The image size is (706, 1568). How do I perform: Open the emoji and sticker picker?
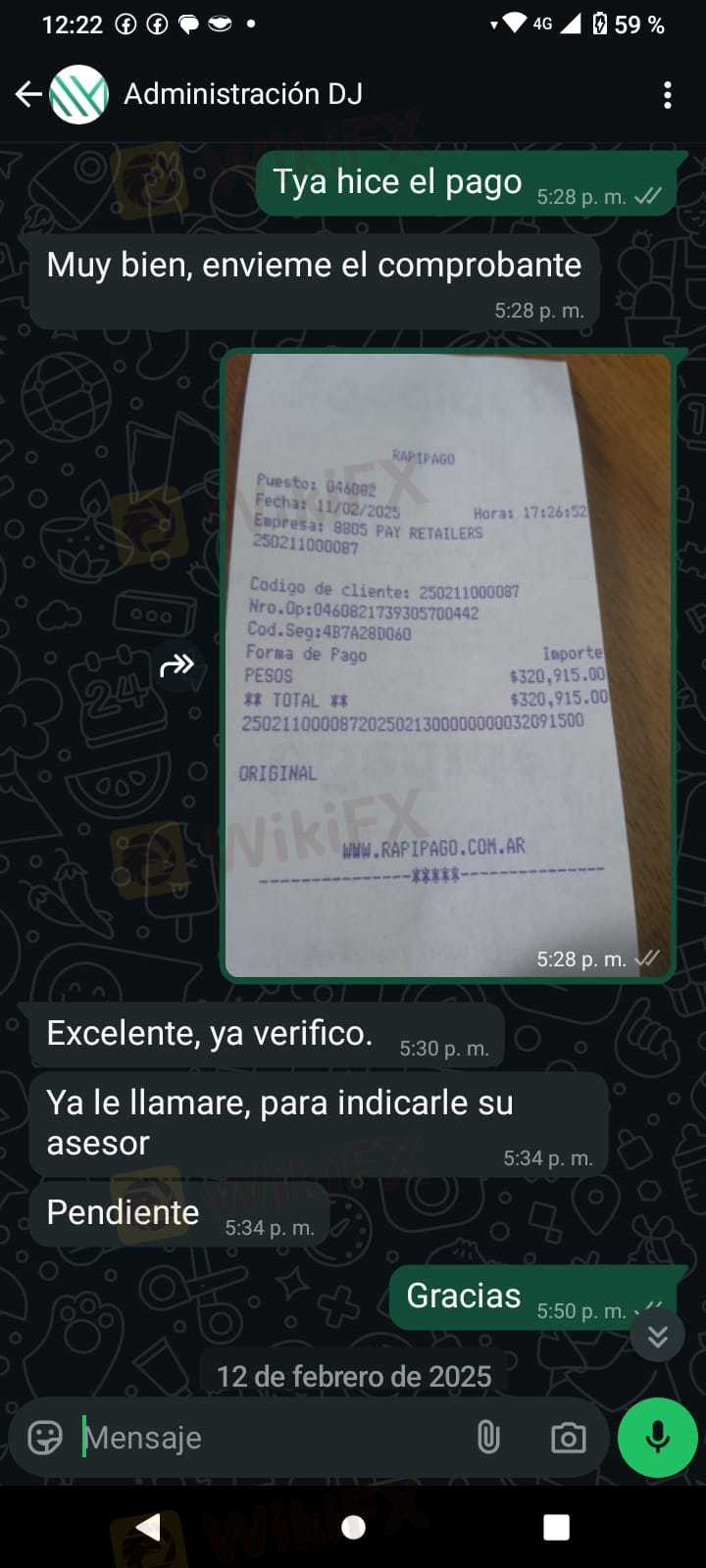(45, 1438)
